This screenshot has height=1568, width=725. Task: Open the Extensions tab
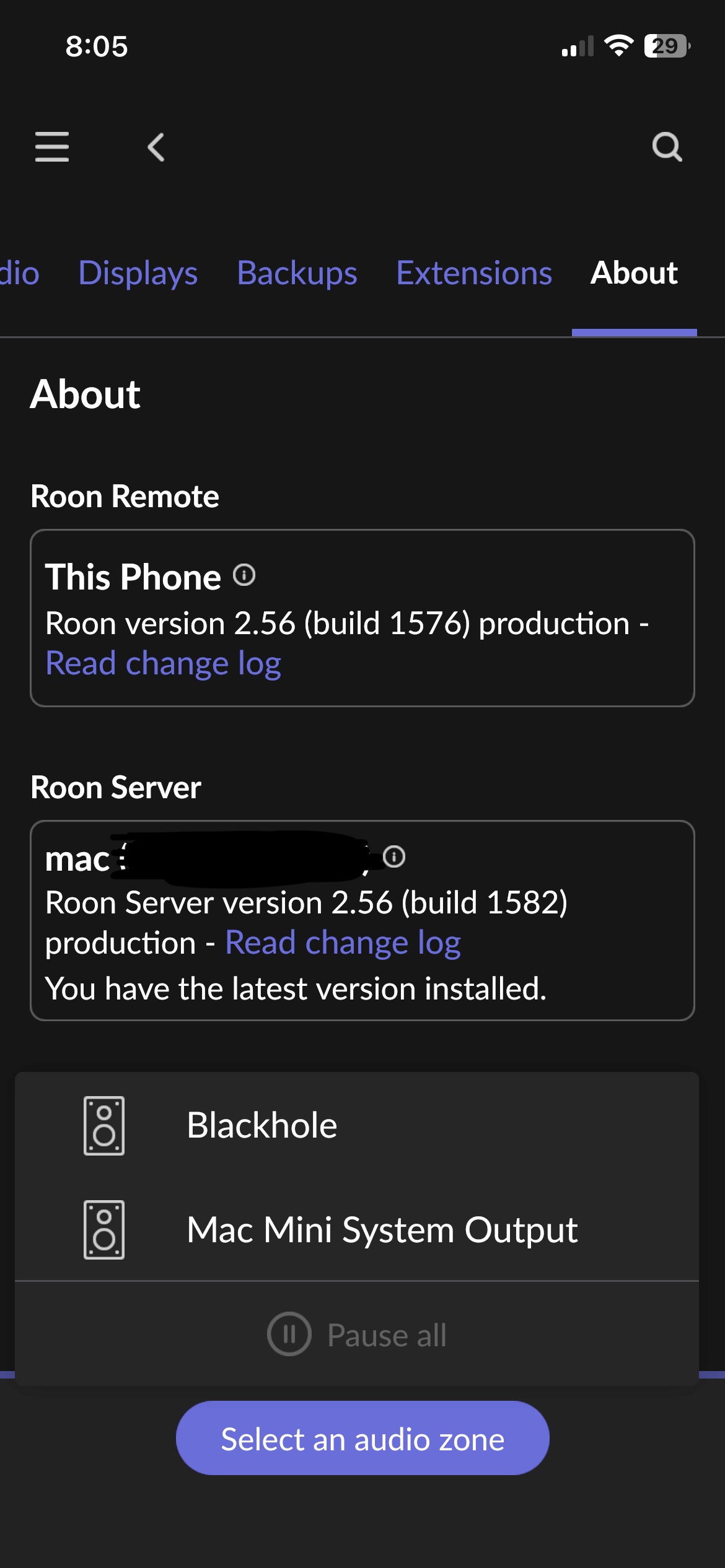click(x=473, y=273)
